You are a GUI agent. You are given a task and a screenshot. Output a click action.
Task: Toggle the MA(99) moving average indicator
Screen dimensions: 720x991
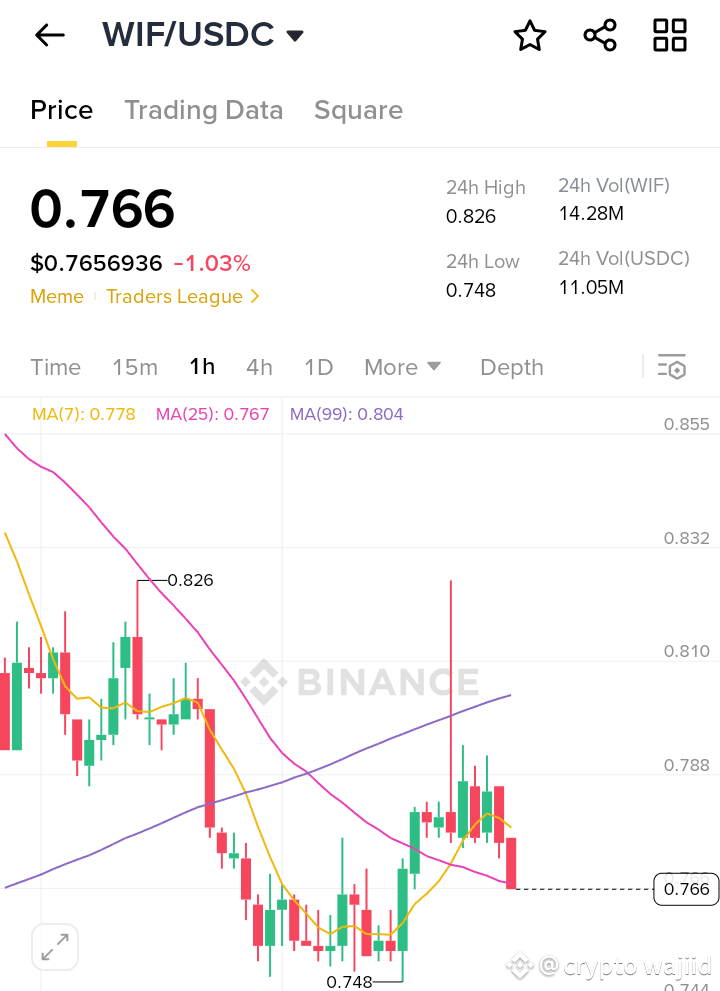pos(346,413)
